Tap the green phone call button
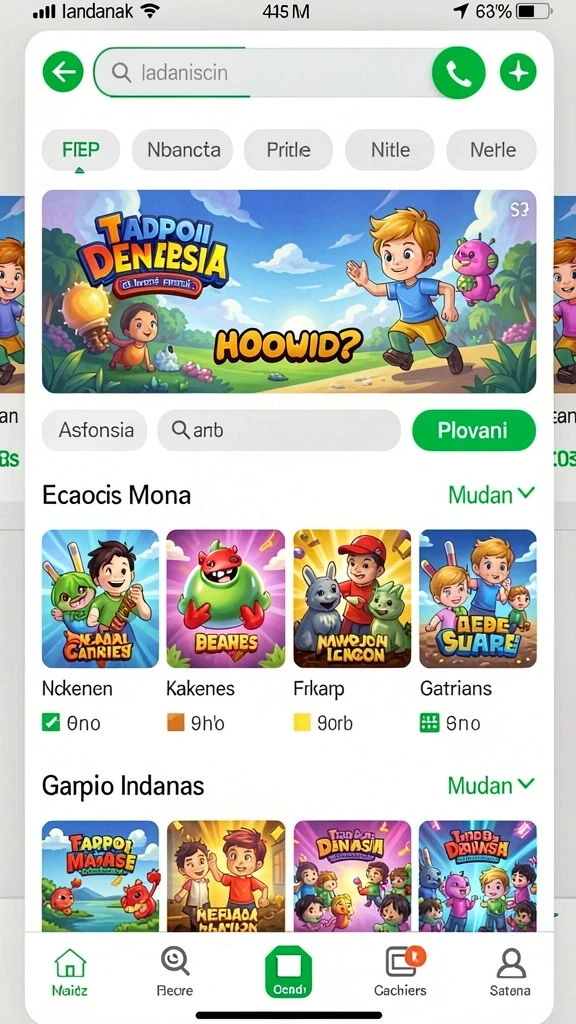This screenshot has height=1024, width=576. (x=458, y=72)
